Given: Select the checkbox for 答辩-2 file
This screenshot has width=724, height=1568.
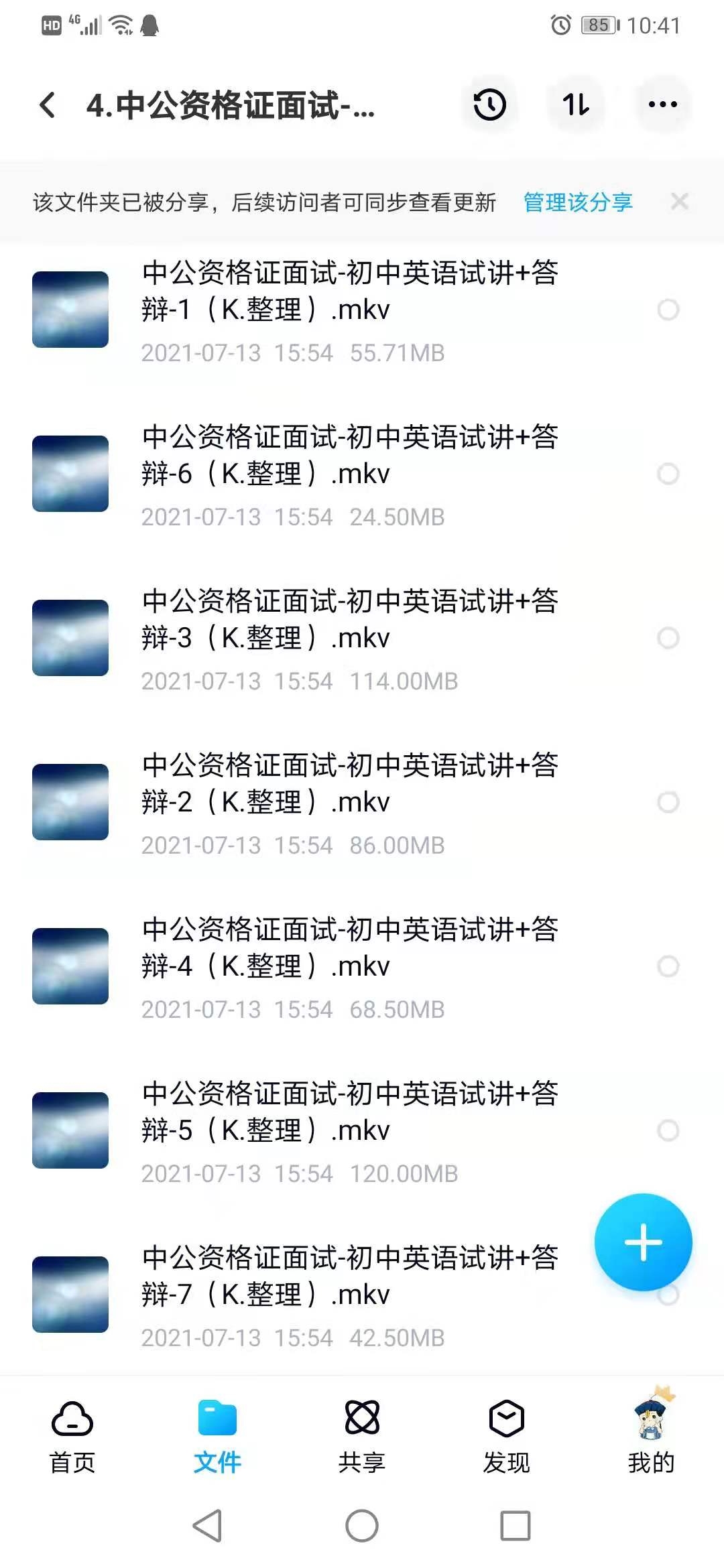Looking at the screenshot, I should pyautogui.click(x=668, y=802).
